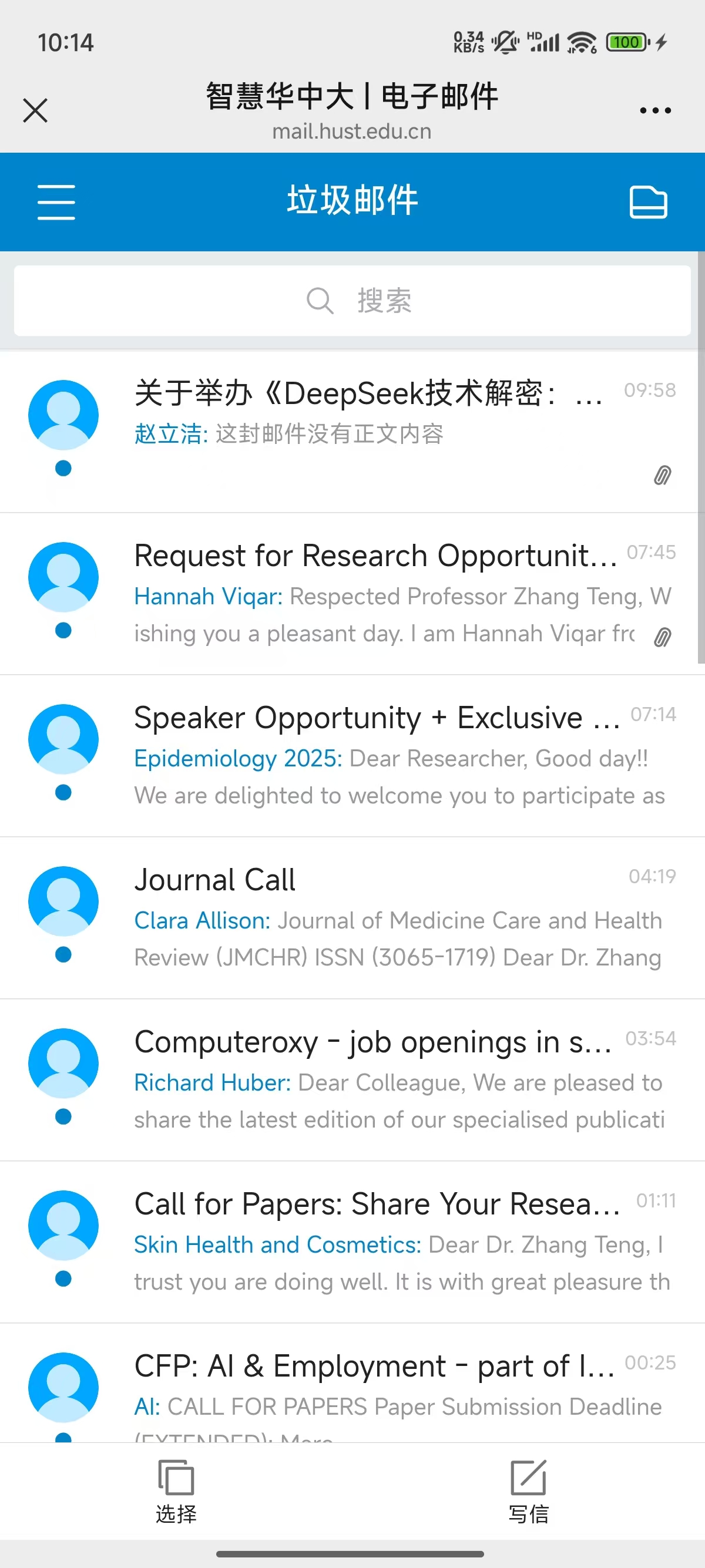Open the hamburger navigation menu
This screenshot has height=1568, width=705.
[56, 202]
